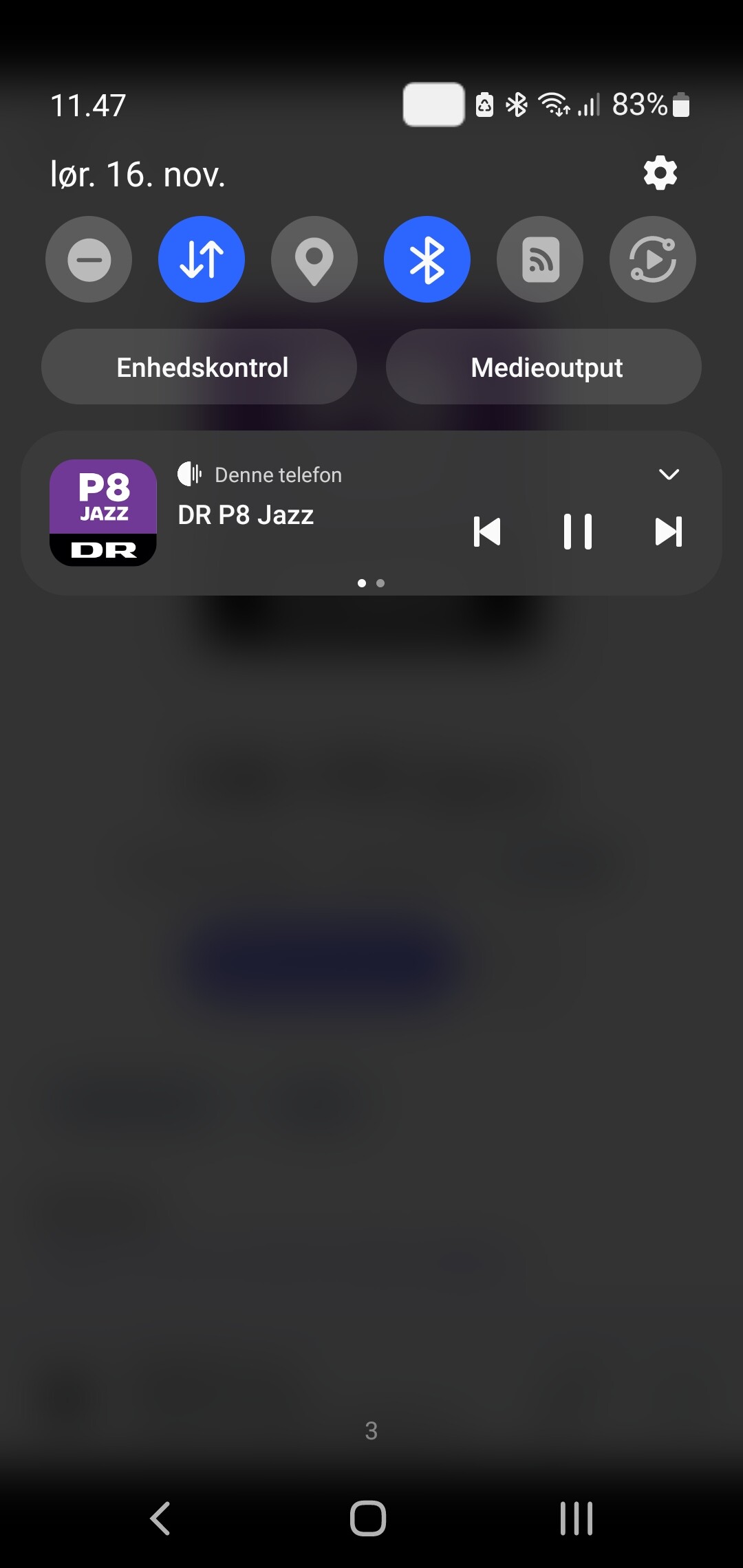Image resolution: width=743 pixels, height=1568 pixels.
Task: Toggle Do Not Disturb quick setting
Action: (89, 259)
